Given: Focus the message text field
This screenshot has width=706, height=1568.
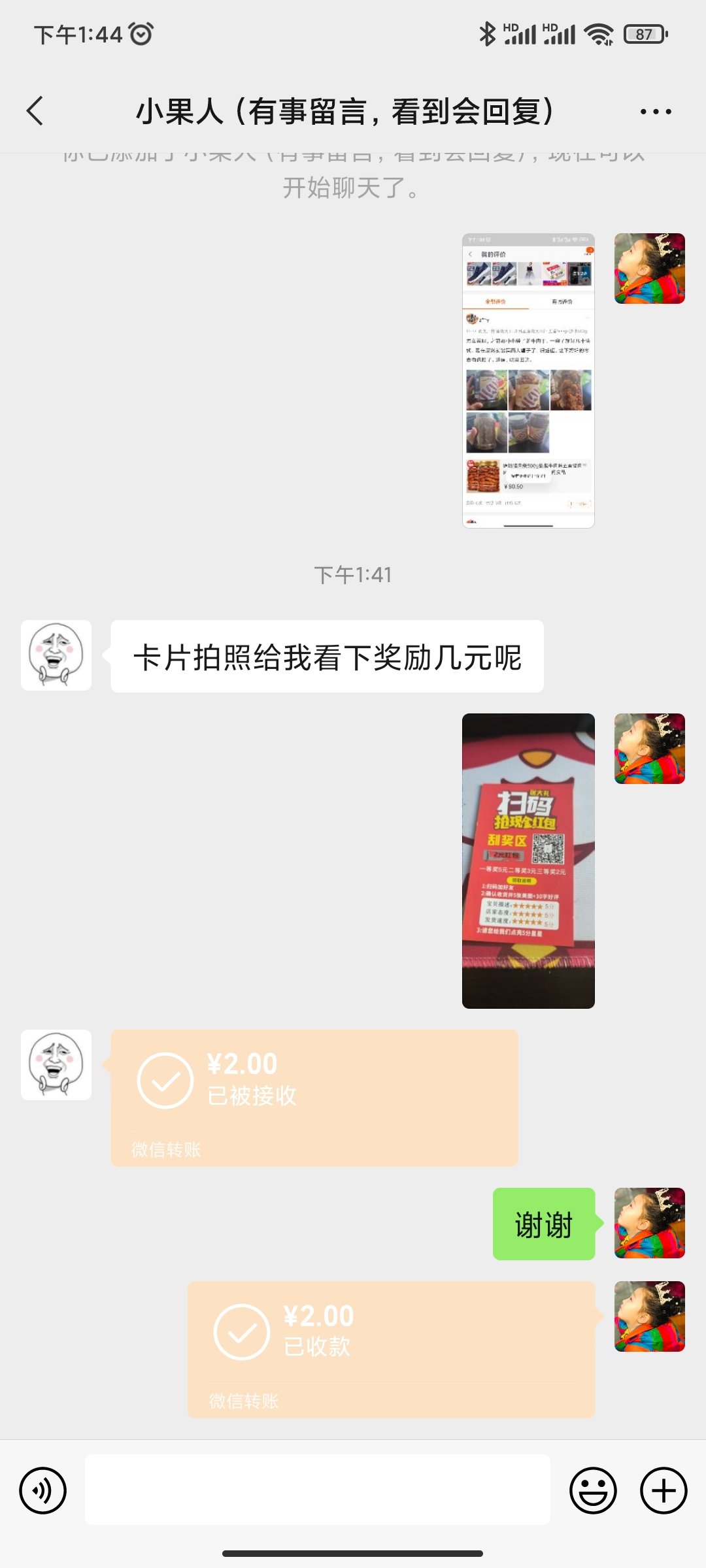Looking at the screenshot, I should (318, 1490).
